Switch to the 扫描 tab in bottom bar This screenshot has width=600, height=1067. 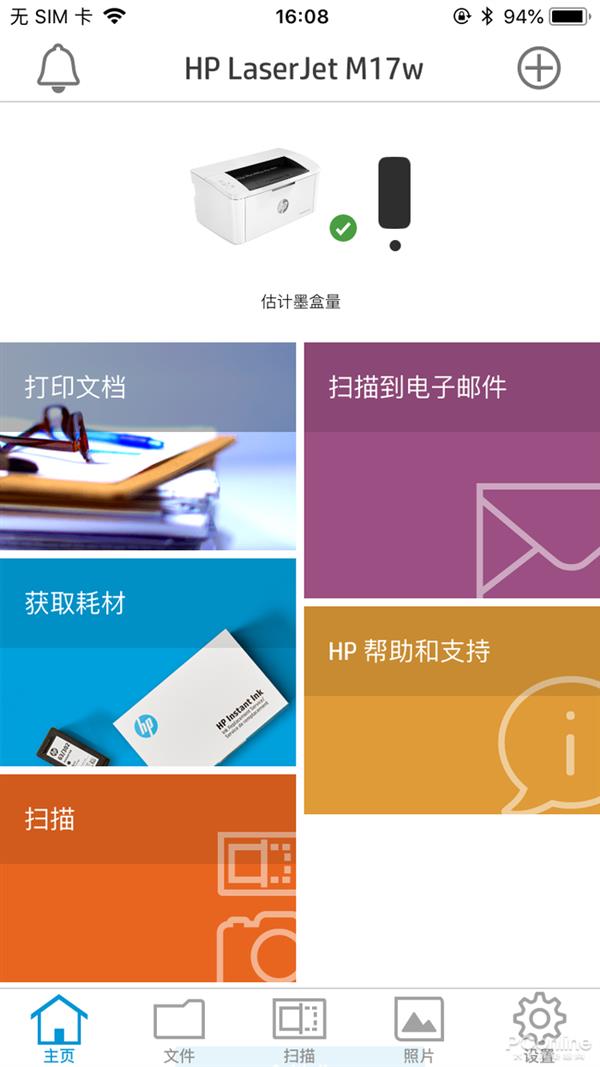[299, 1028]
